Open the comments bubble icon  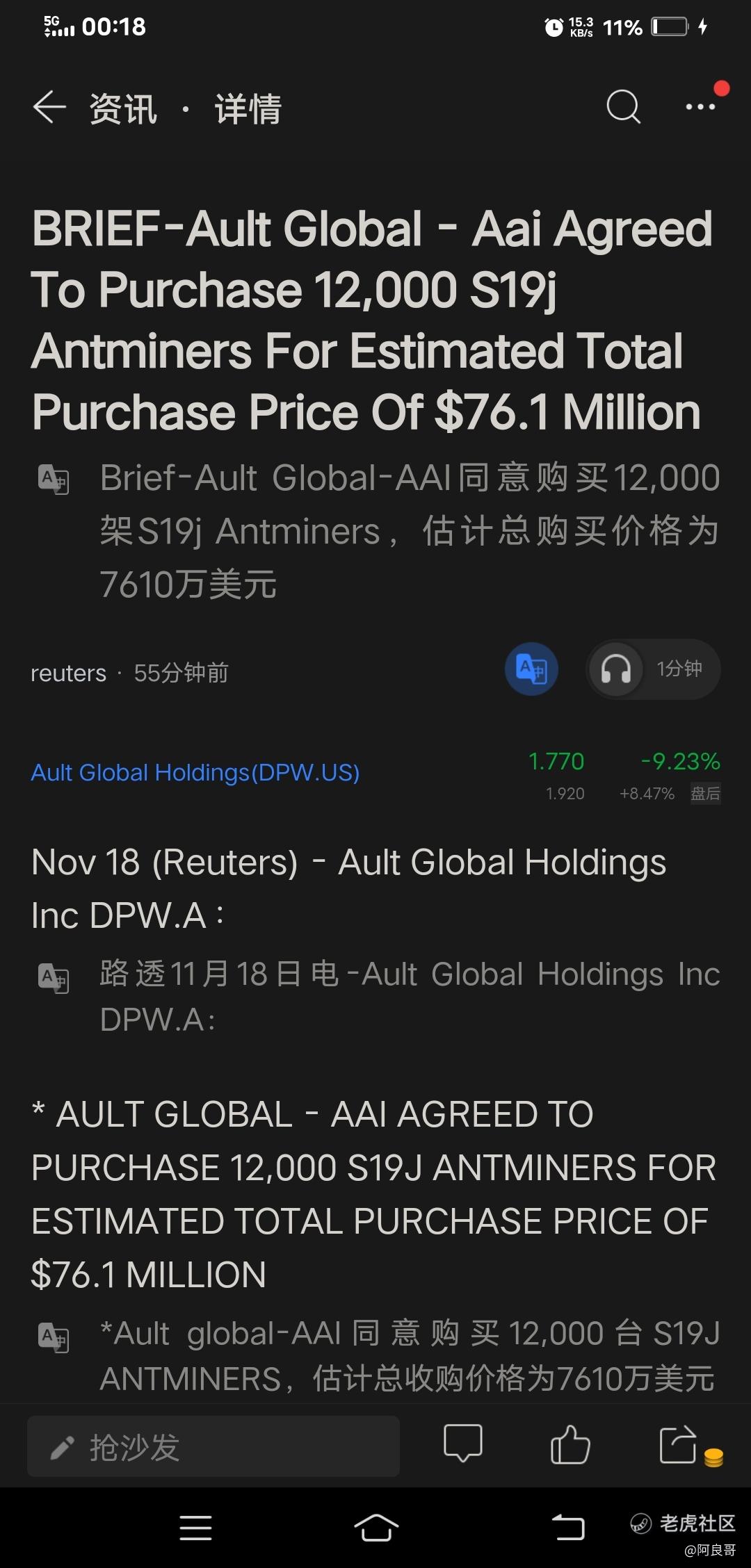tap(462, 1443)
